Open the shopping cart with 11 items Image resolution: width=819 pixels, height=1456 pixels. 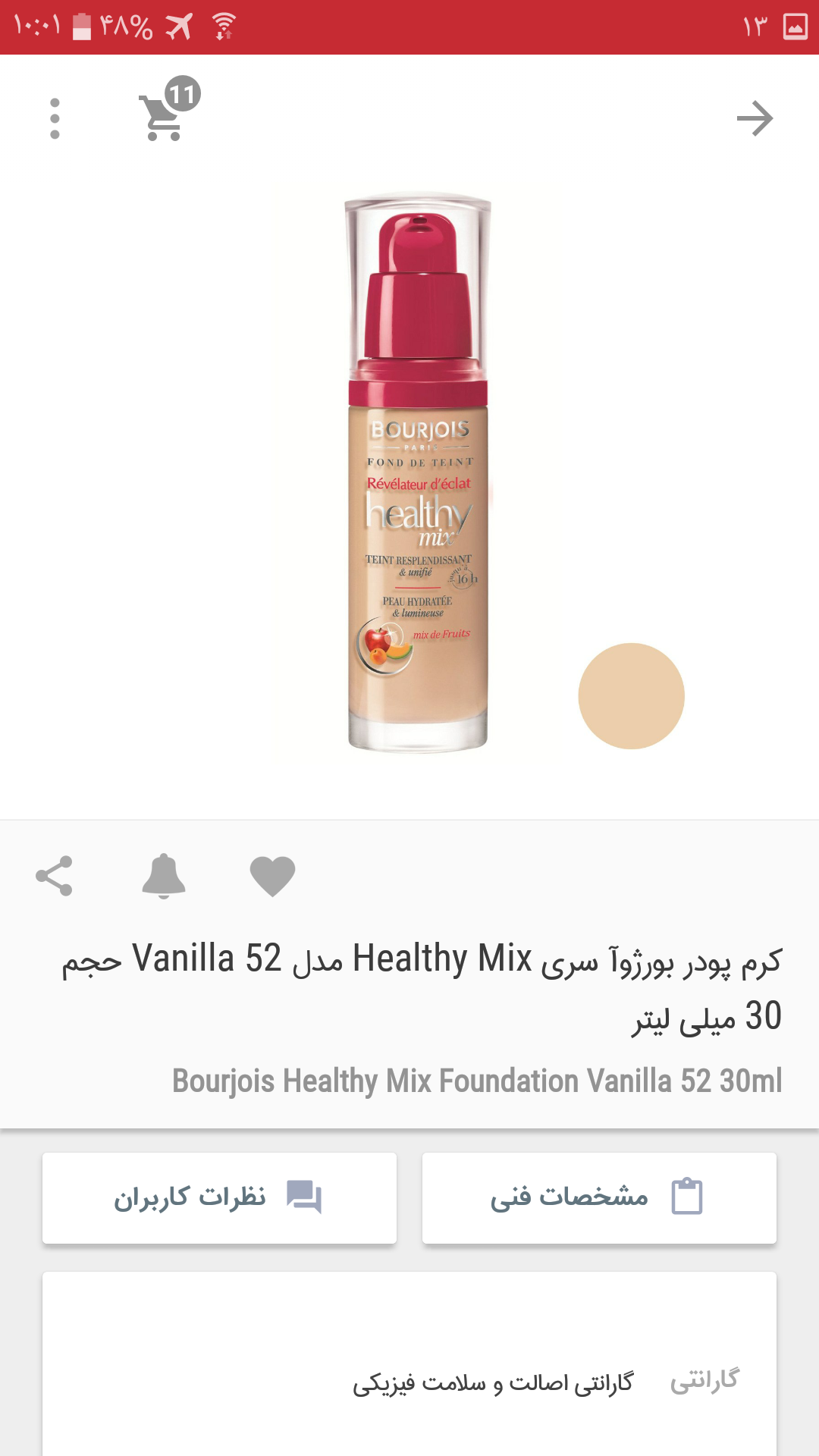[x=168, y=110]
